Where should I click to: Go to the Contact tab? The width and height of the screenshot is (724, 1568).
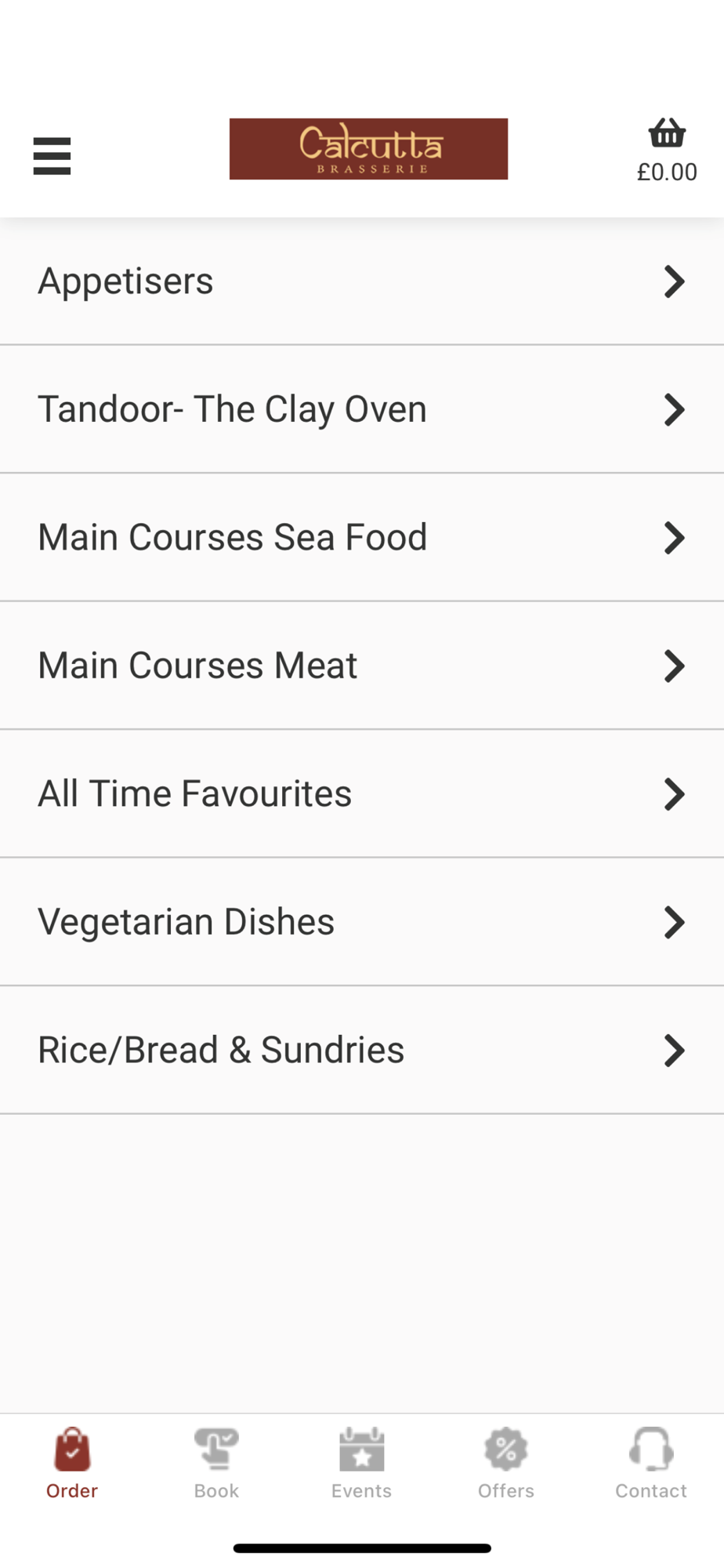click(651, 1463)
